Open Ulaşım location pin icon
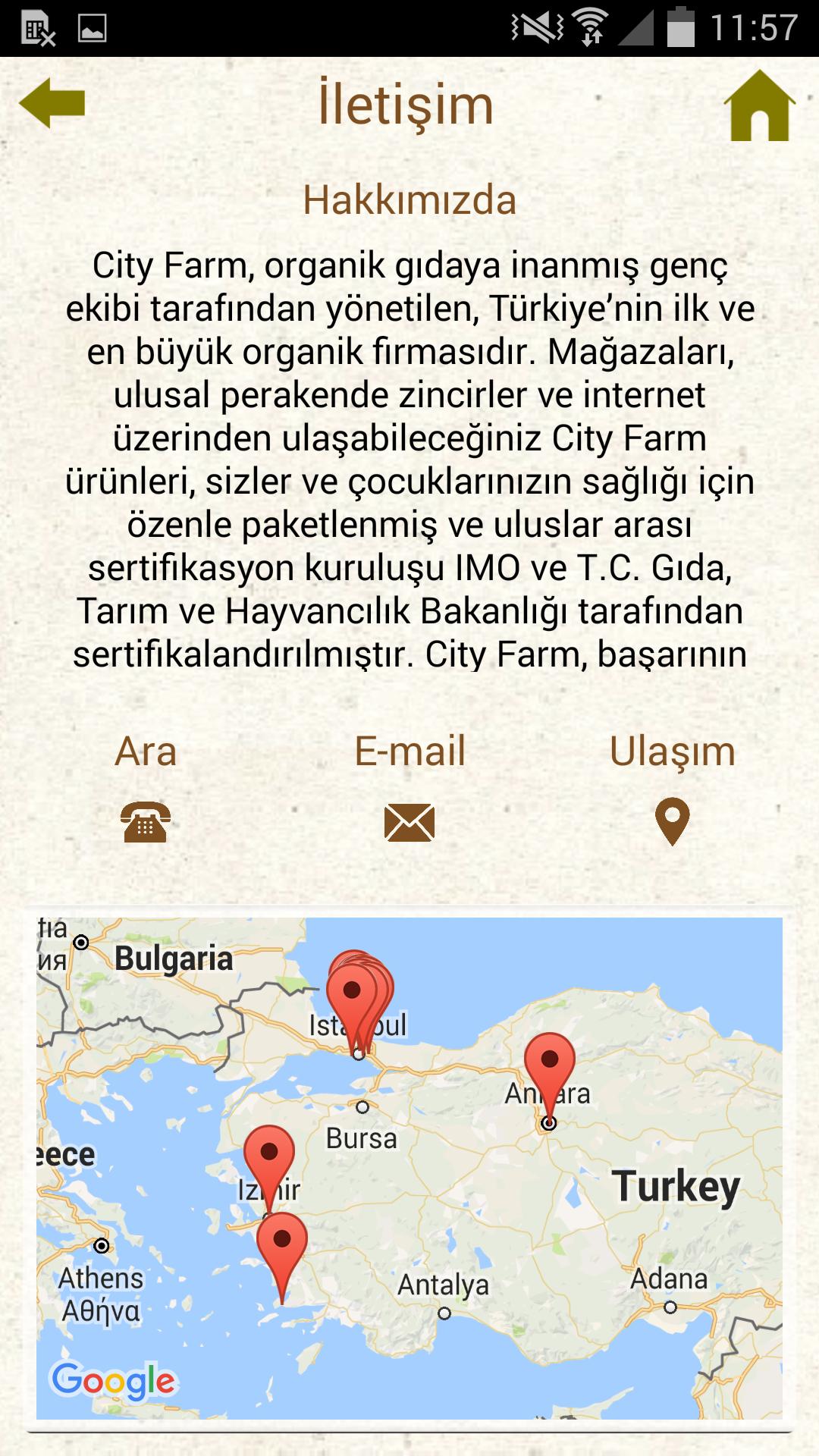Screen dimensions: 819x1456 point(672,822)
